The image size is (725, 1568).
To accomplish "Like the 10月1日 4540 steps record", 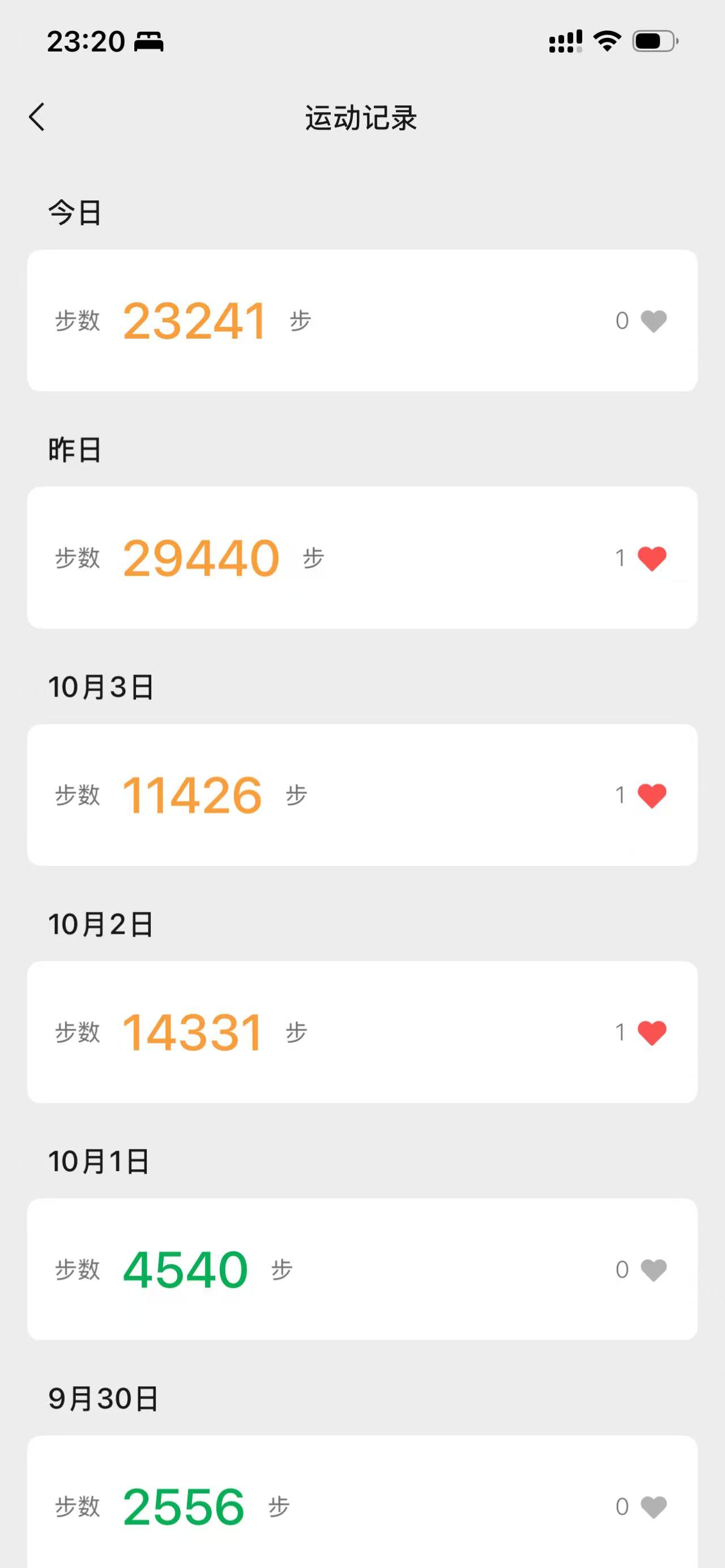I will point(653,1270).
